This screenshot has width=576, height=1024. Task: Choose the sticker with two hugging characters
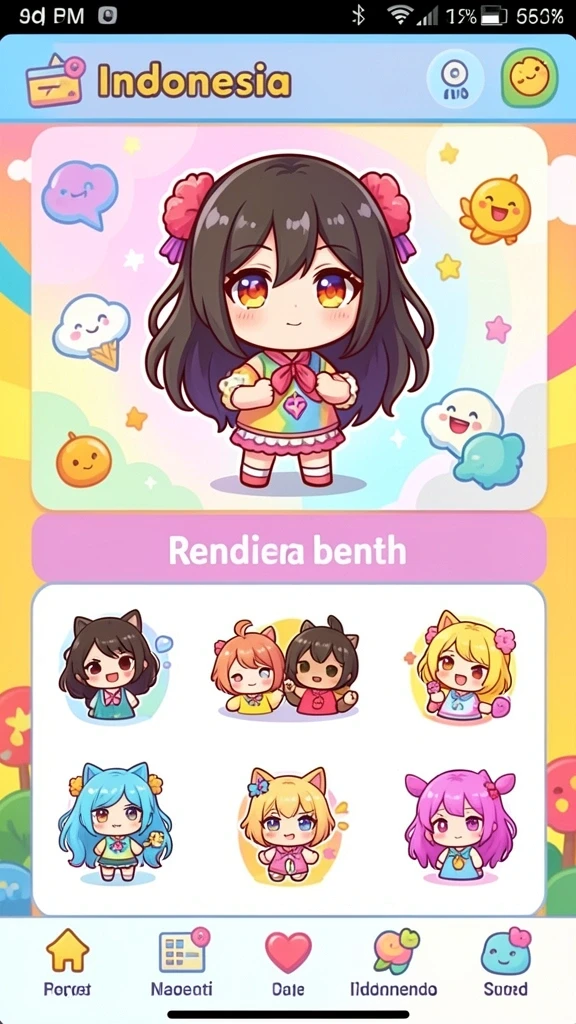coord(286,667)
